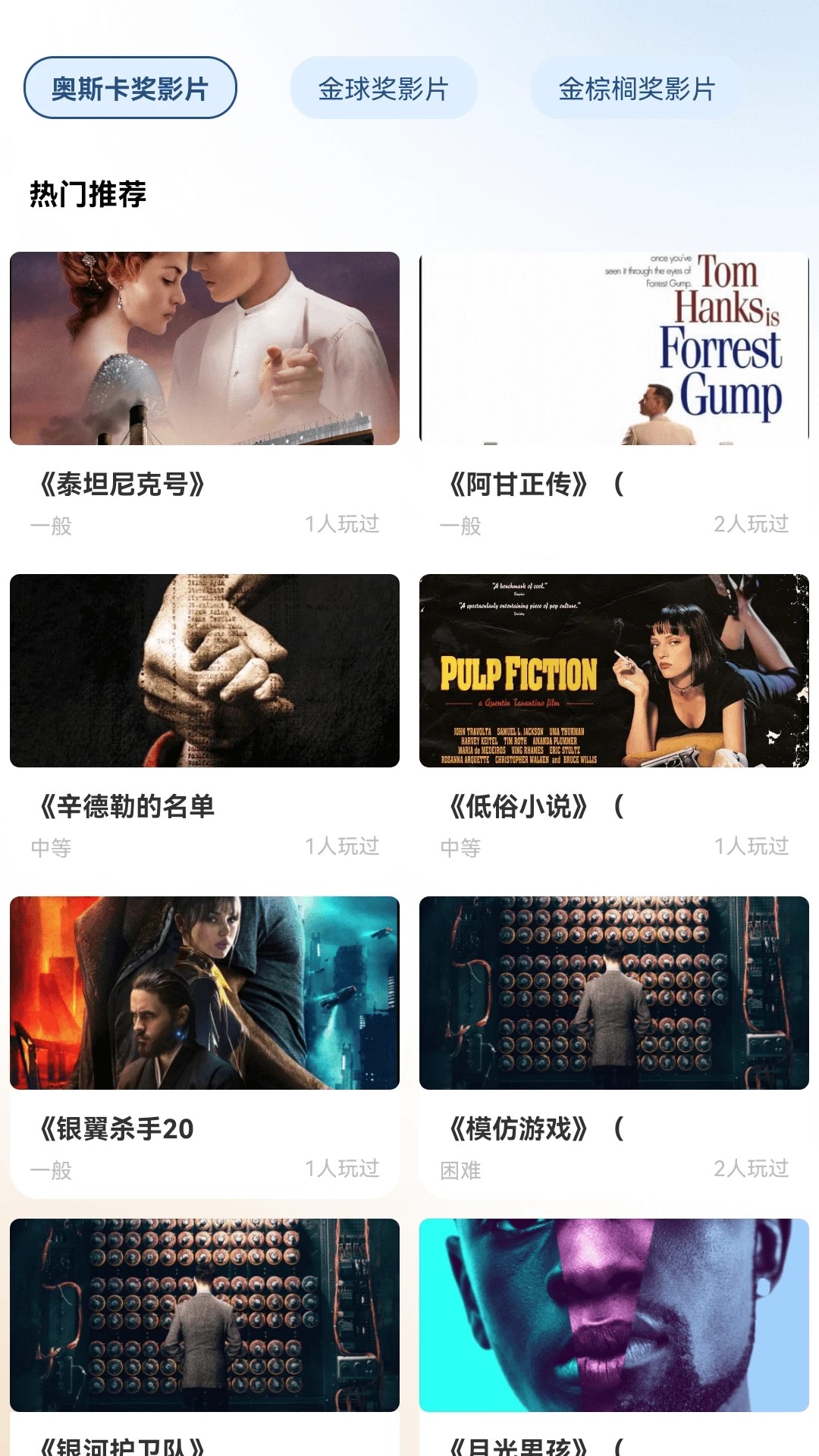Select the 奥斯卡奖影片 category
819x1456 pixels.
[x=130, y=87]
